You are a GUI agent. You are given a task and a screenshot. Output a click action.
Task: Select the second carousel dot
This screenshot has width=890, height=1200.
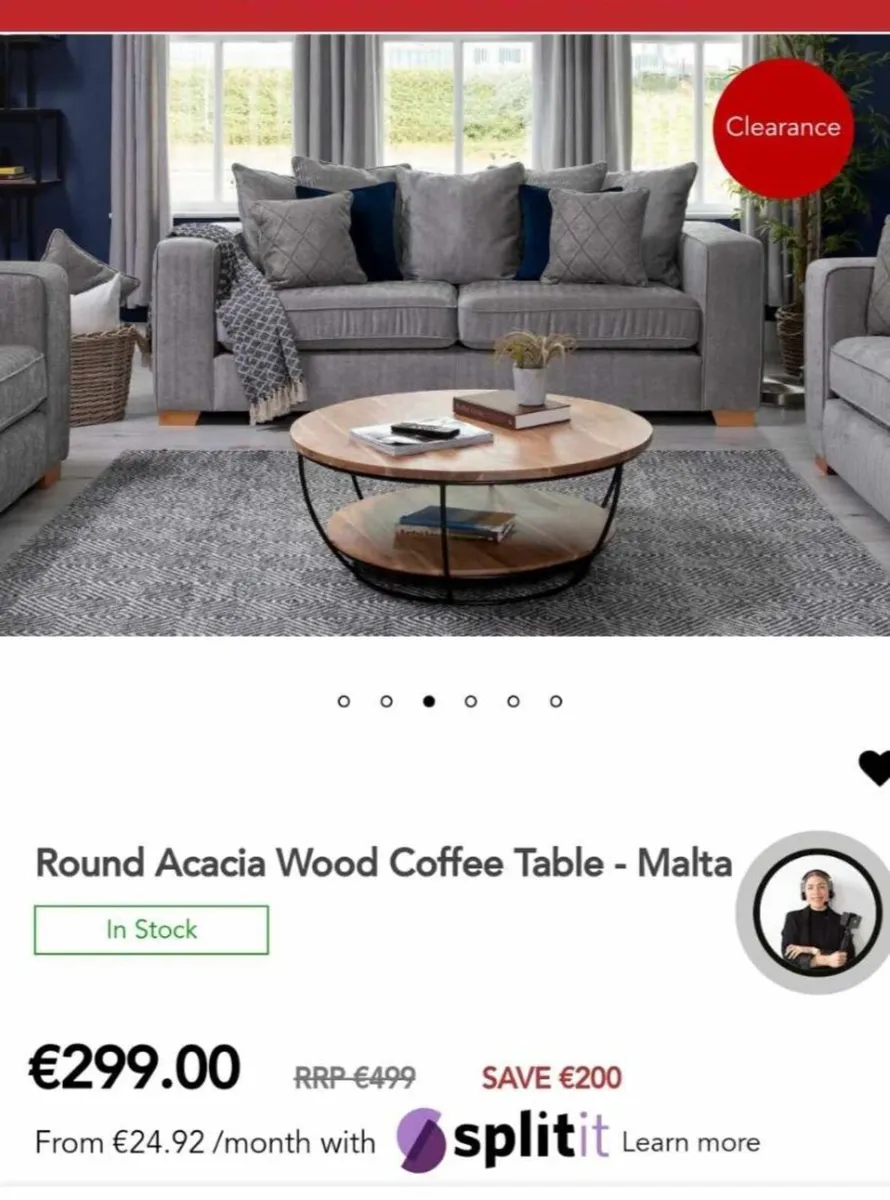pos(385,702)
